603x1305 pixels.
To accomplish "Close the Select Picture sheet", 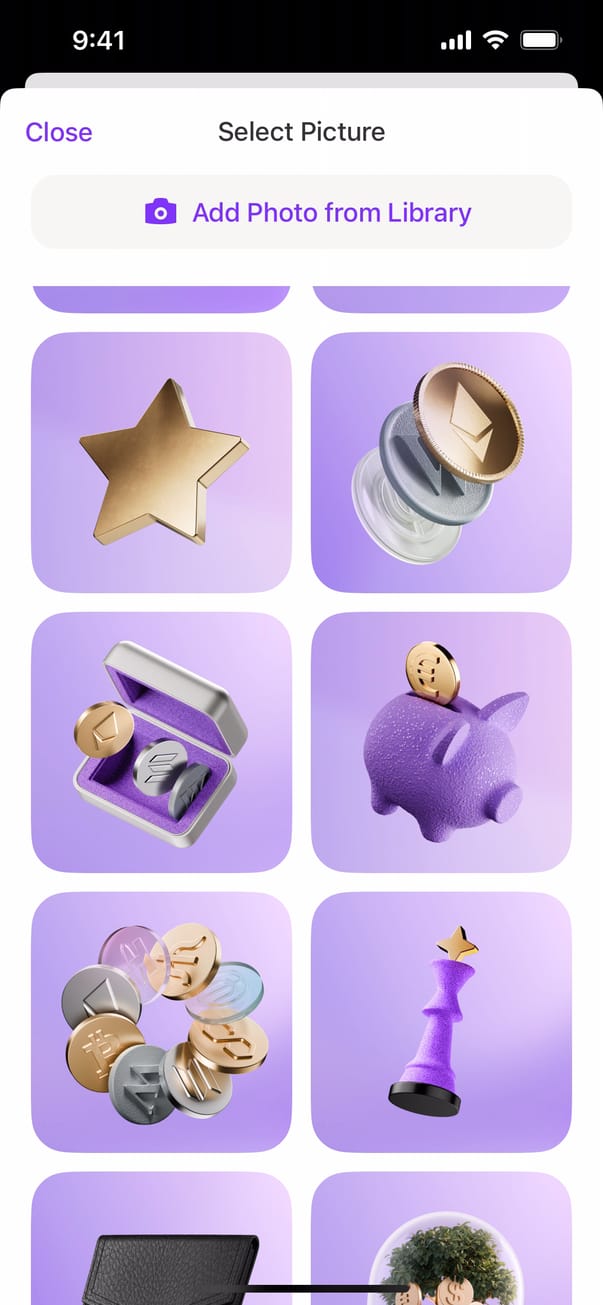I will pyautogui.click(x=58, y=132).
